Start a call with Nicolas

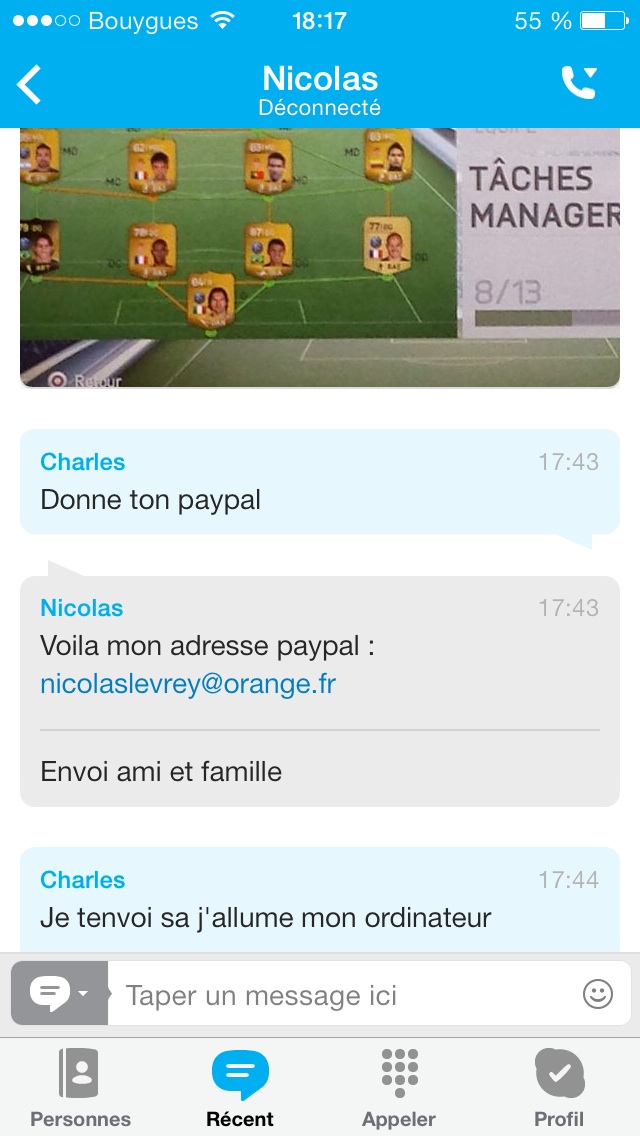[580, 83]
